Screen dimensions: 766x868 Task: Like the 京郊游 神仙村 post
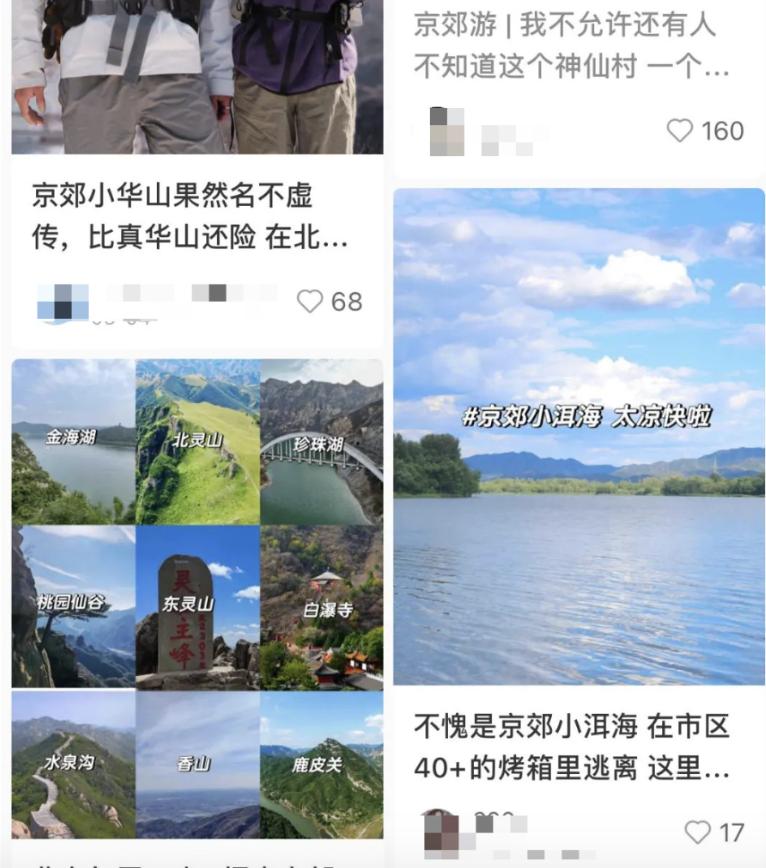tap(680, 130)
